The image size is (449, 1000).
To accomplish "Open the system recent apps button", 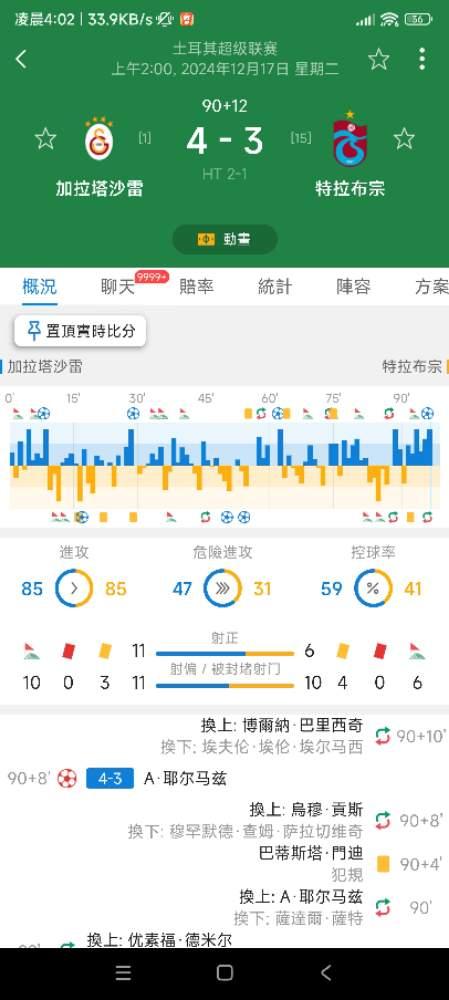I will pyautogui.click(x=123, y=972).
